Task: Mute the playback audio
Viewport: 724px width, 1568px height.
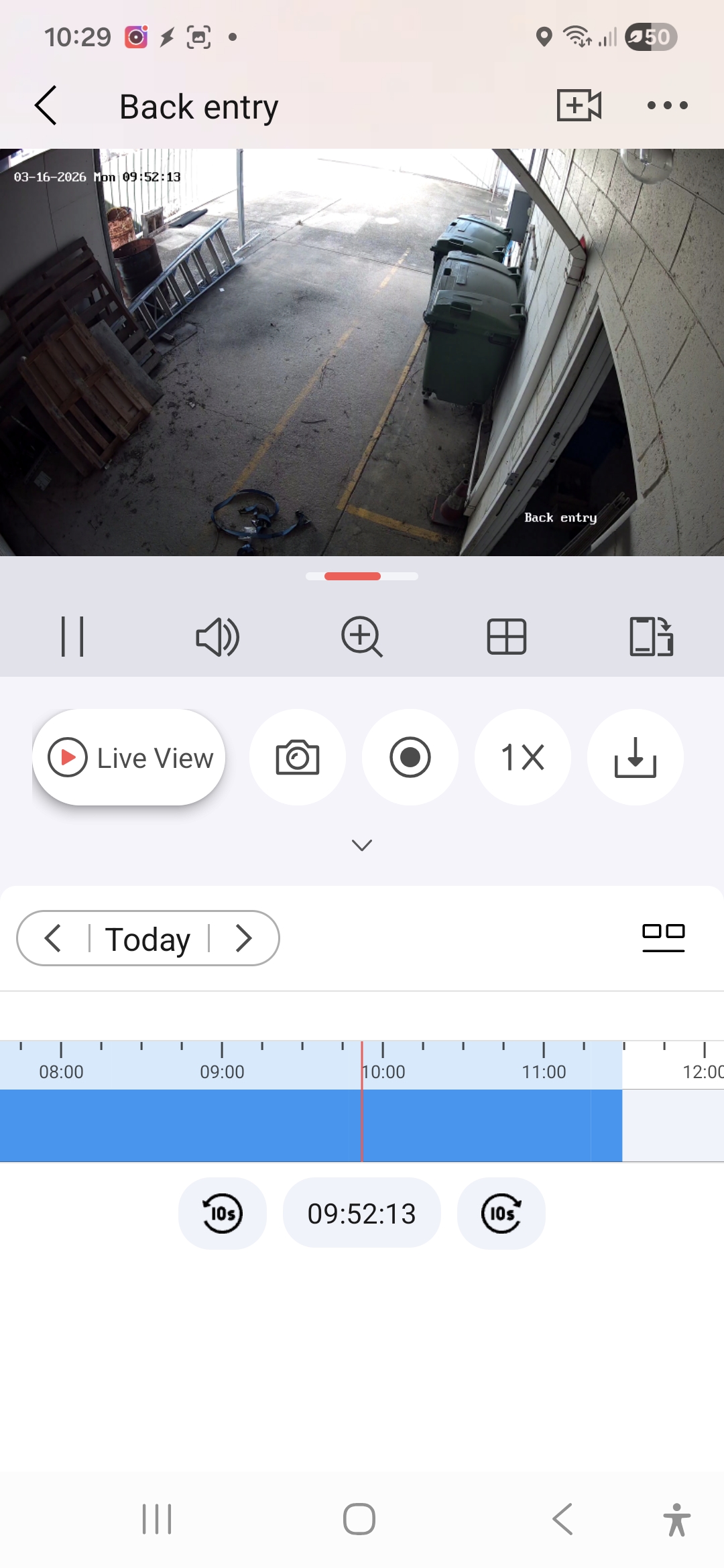Action: (217, 637)
